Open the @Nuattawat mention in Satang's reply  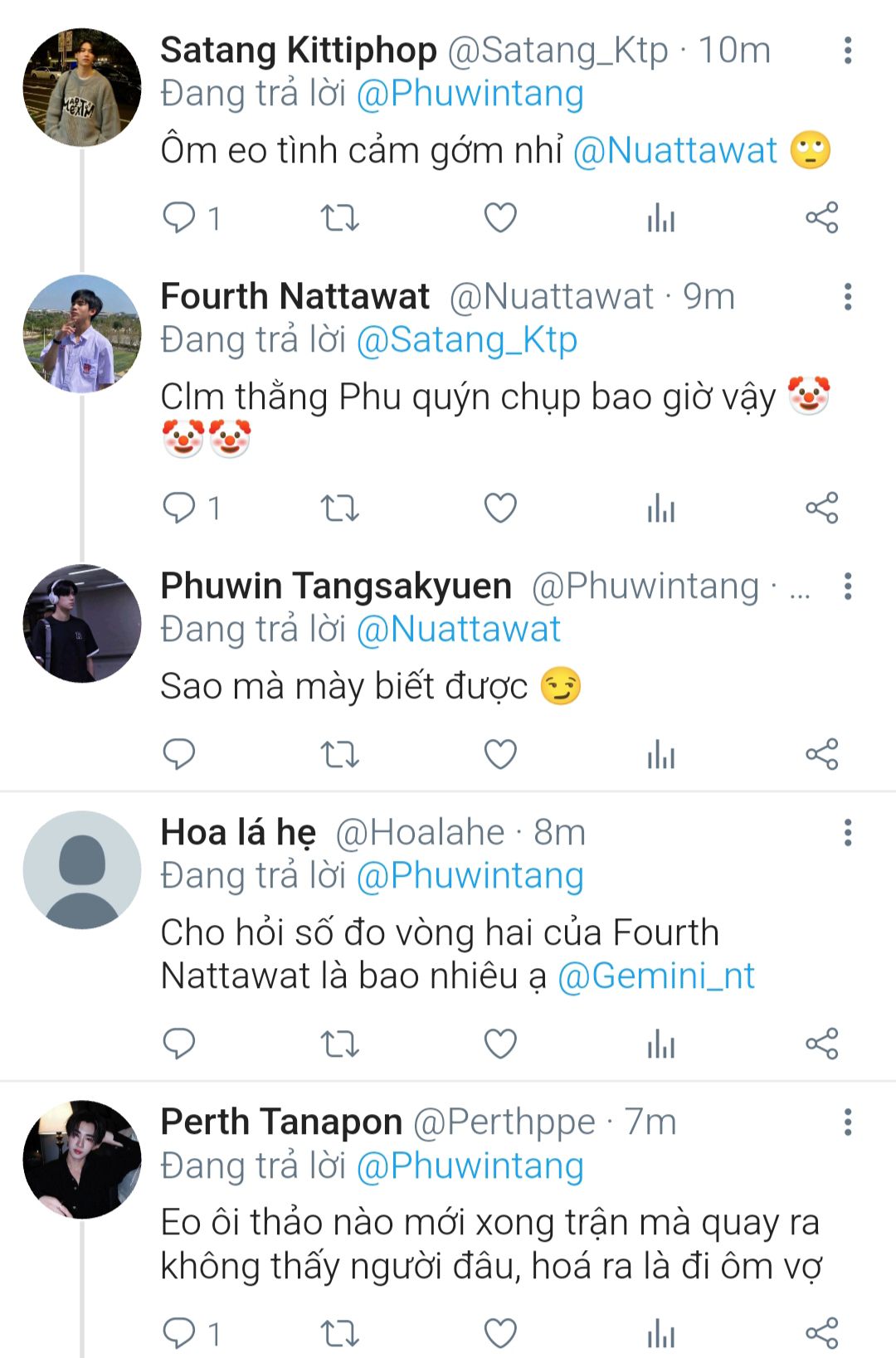pyautogui.click(x=675, y=150)
